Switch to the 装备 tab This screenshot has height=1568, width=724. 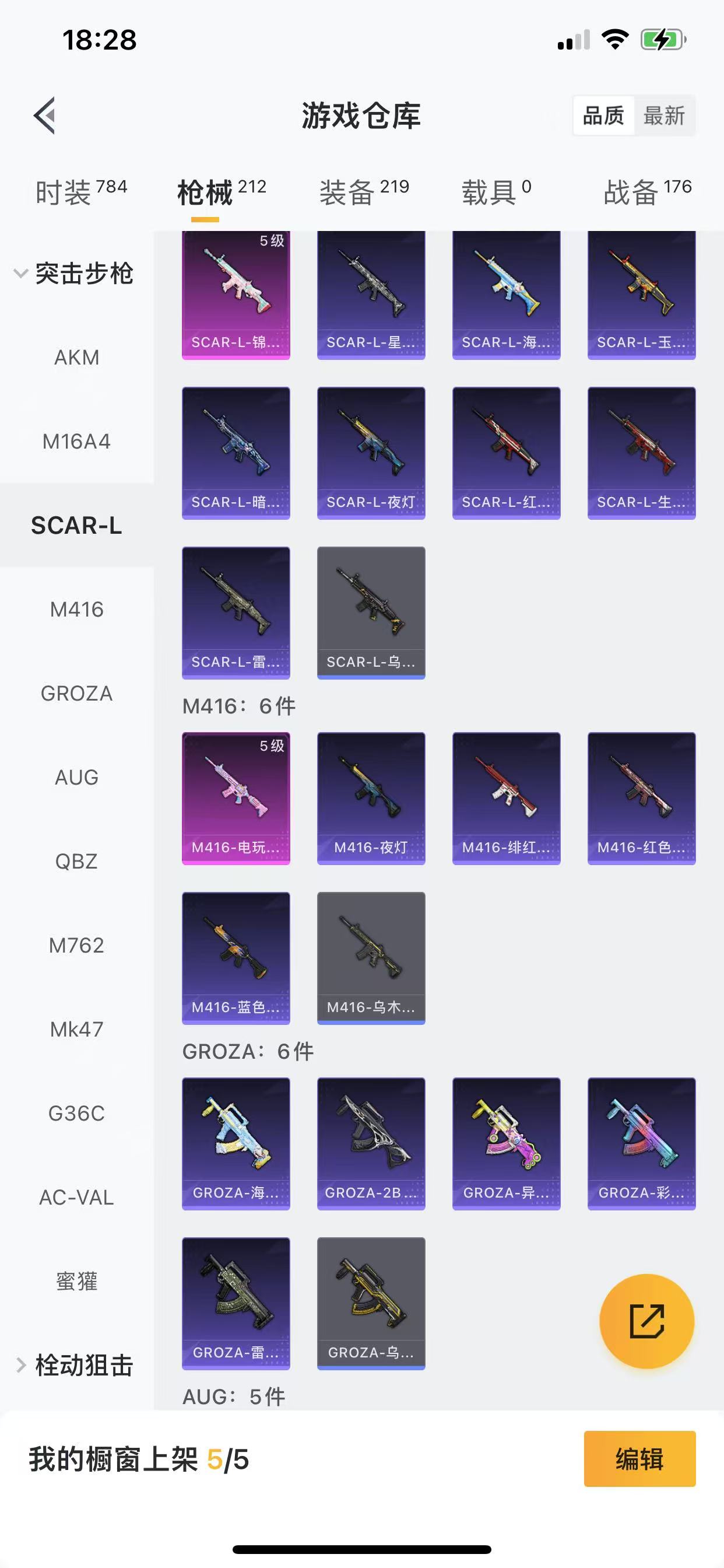364,192
